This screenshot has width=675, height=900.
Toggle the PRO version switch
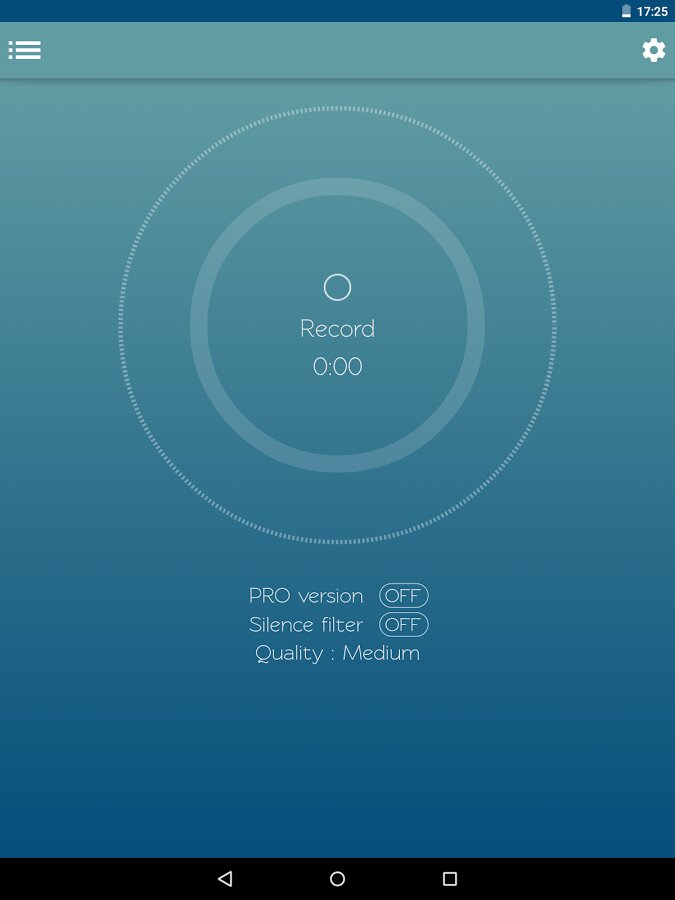(403, 596)
